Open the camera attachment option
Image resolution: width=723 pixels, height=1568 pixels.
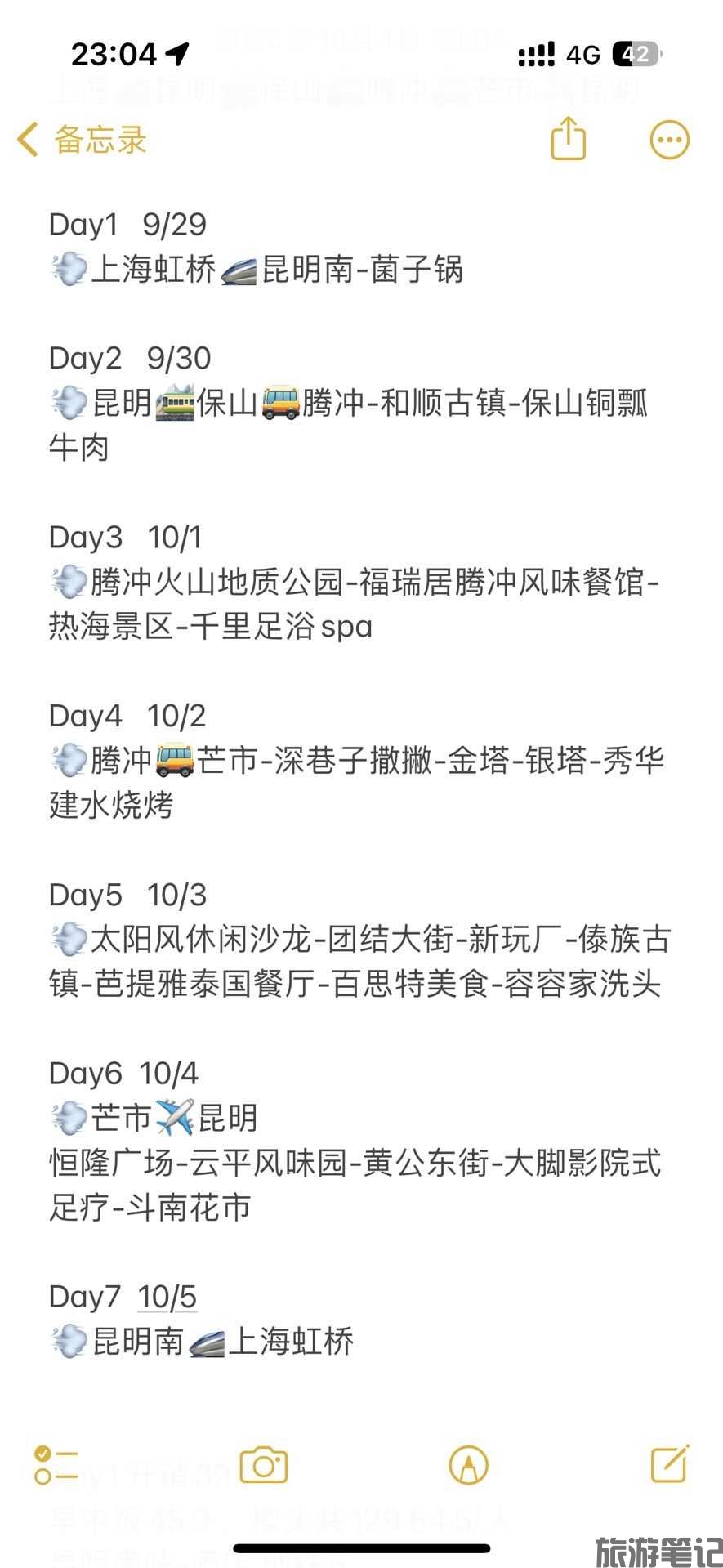263,1465
